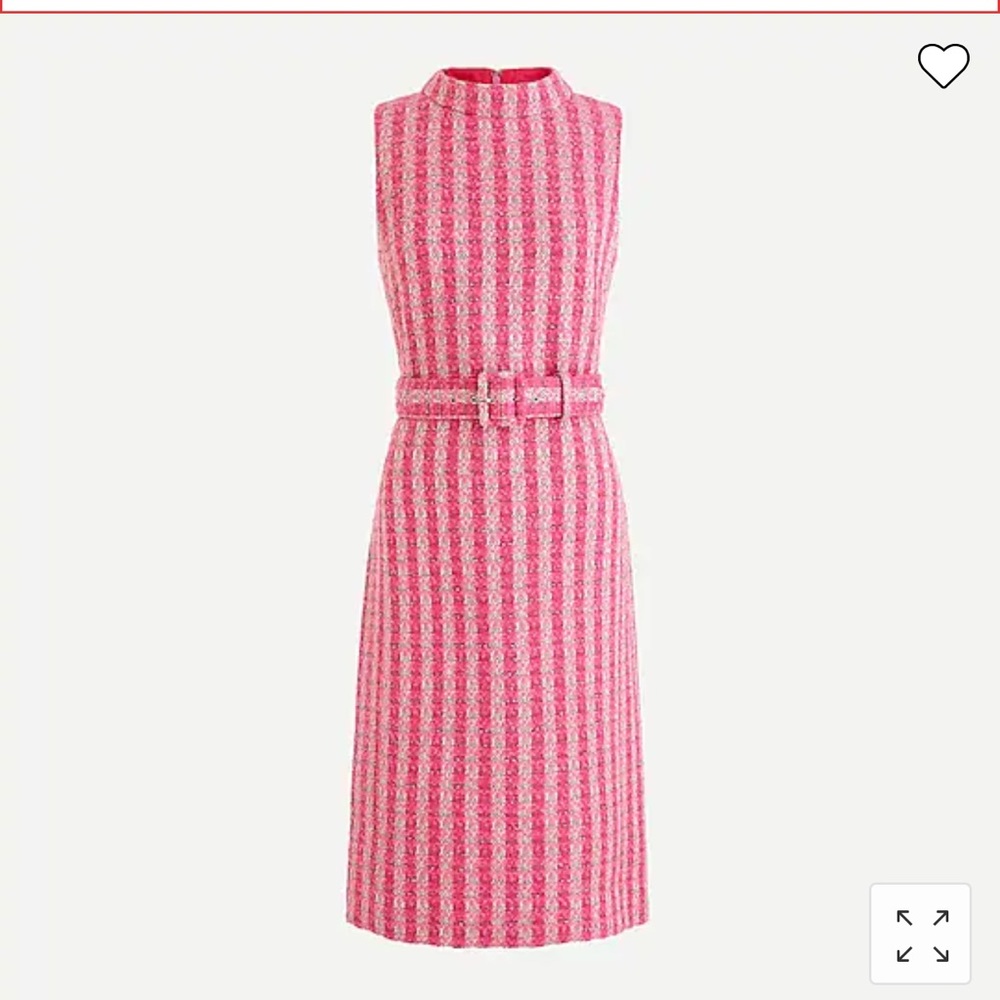The image size is (1000, 1000).
Task: Expand the product image to fullscreen
Action: pyautogui.click(x=921, y=934)
